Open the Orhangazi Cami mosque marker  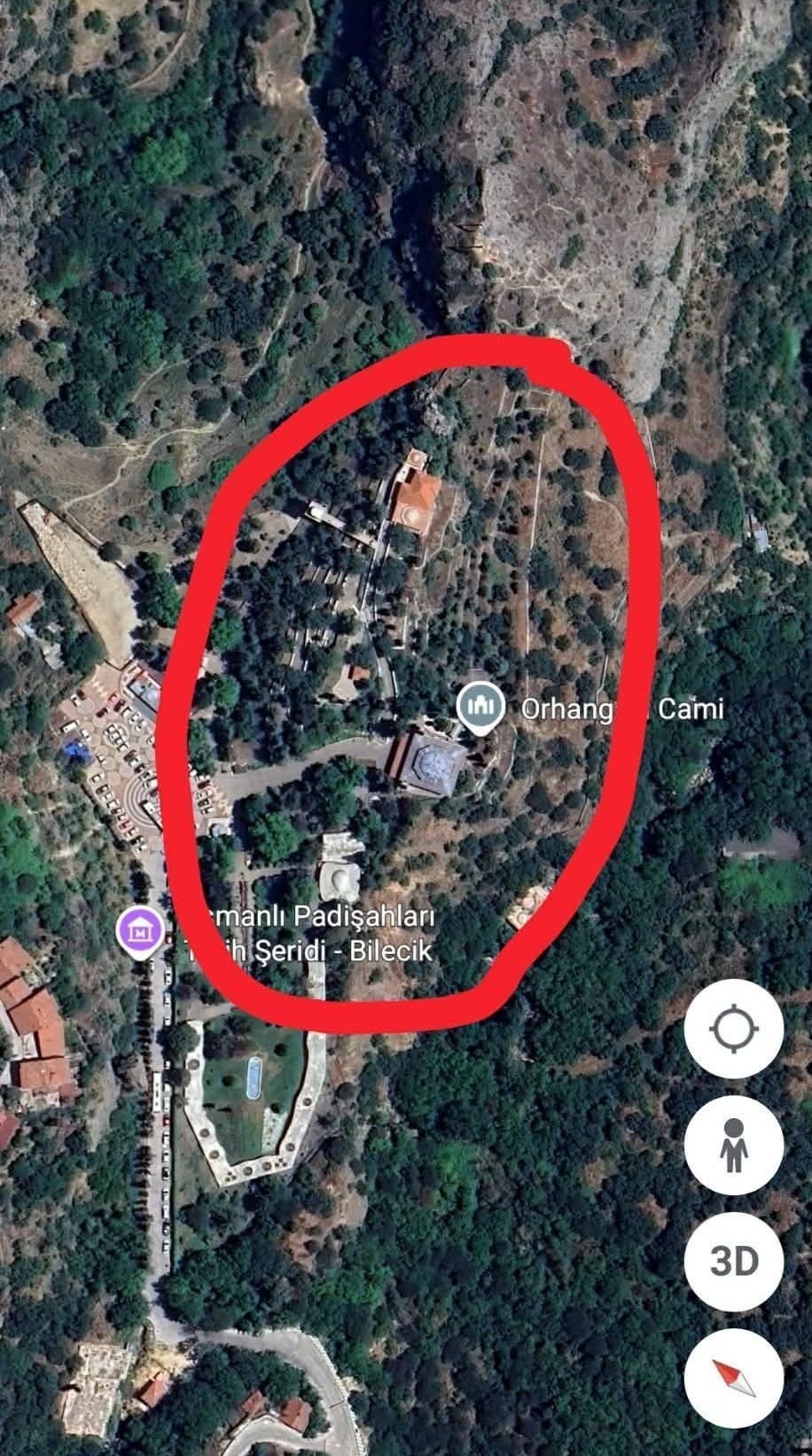click(480, 708)
